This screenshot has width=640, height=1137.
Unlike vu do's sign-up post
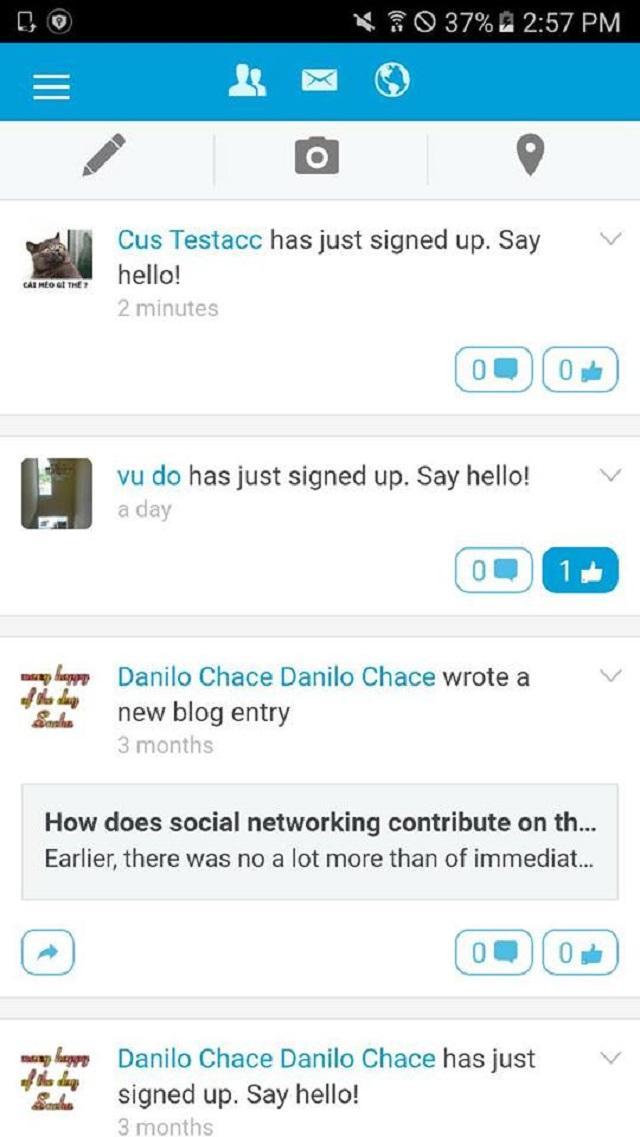580,571
